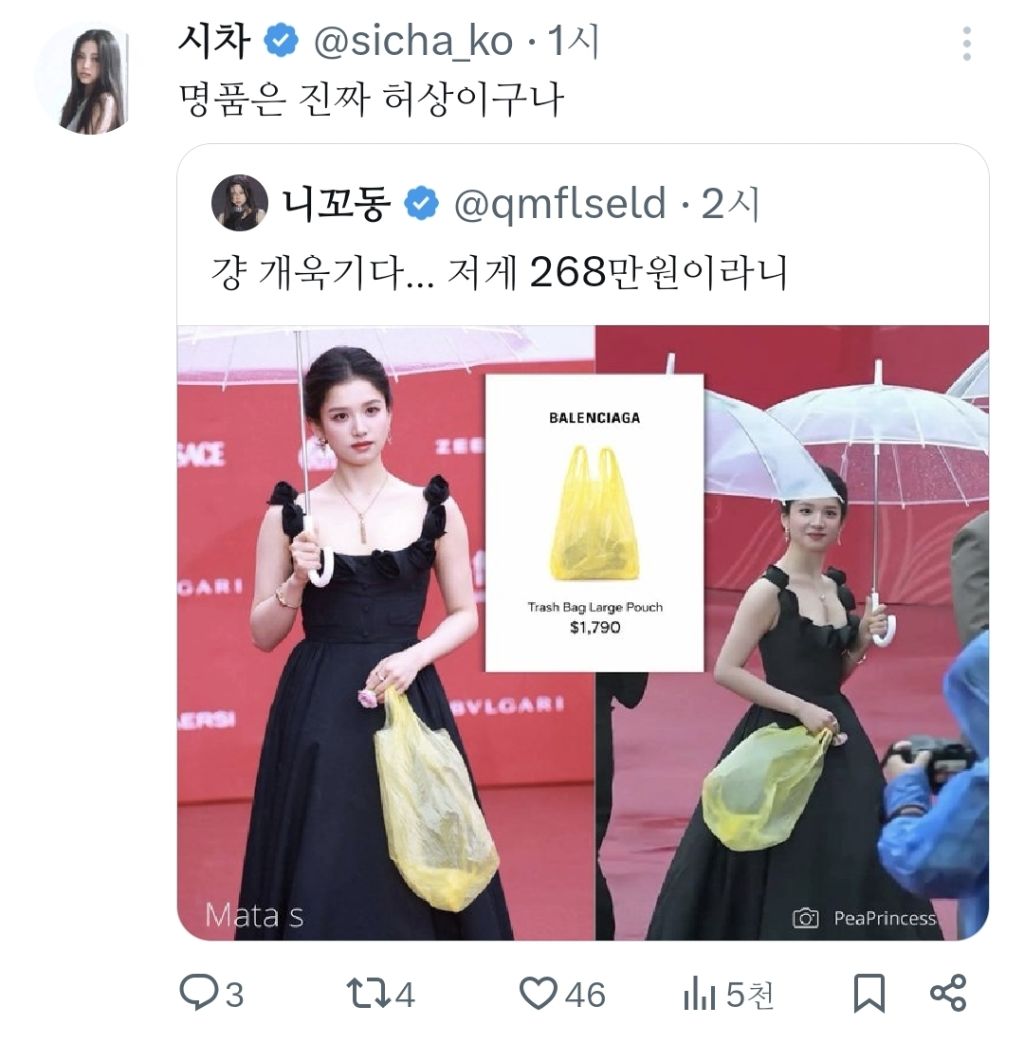This screenshot has width=1024, height=1043.
Task: Reply to the tweet via comment icon
Action: tap(199, 993)
